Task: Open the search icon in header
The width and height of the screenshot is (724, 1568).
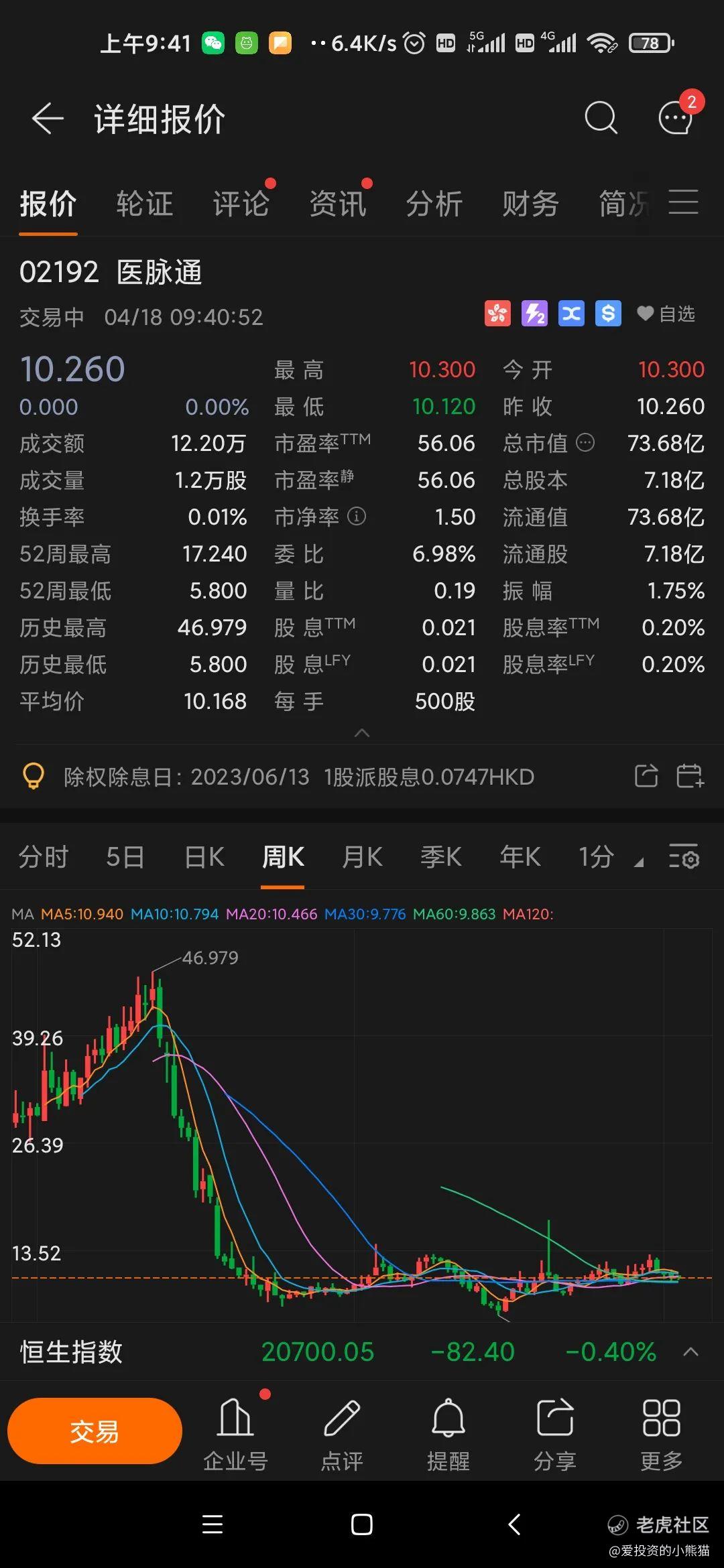Action: [600, 119]
